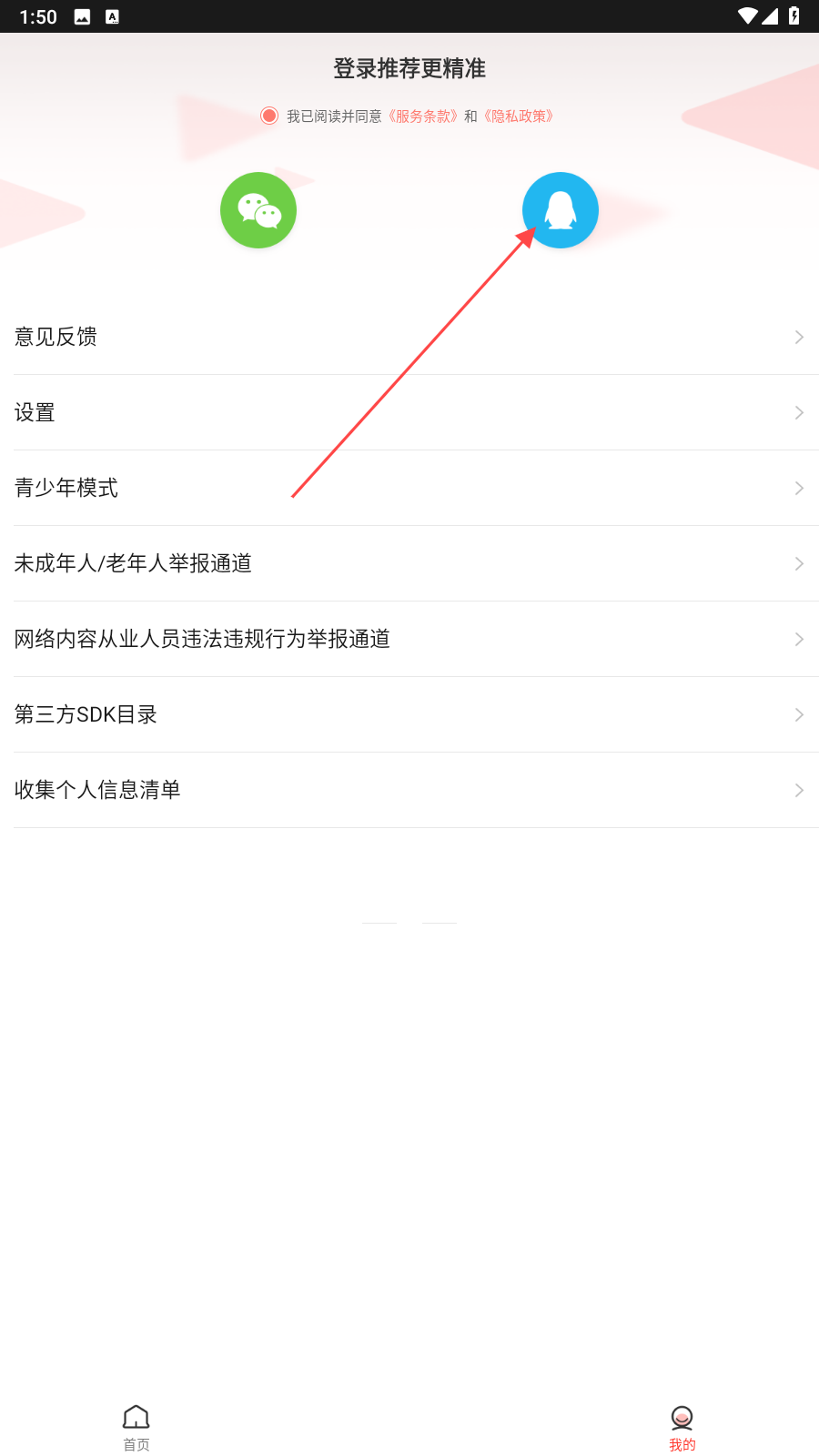Screen dimensions: 819x1456
Task: Toggle the agreement radio button
Action: 268,116
